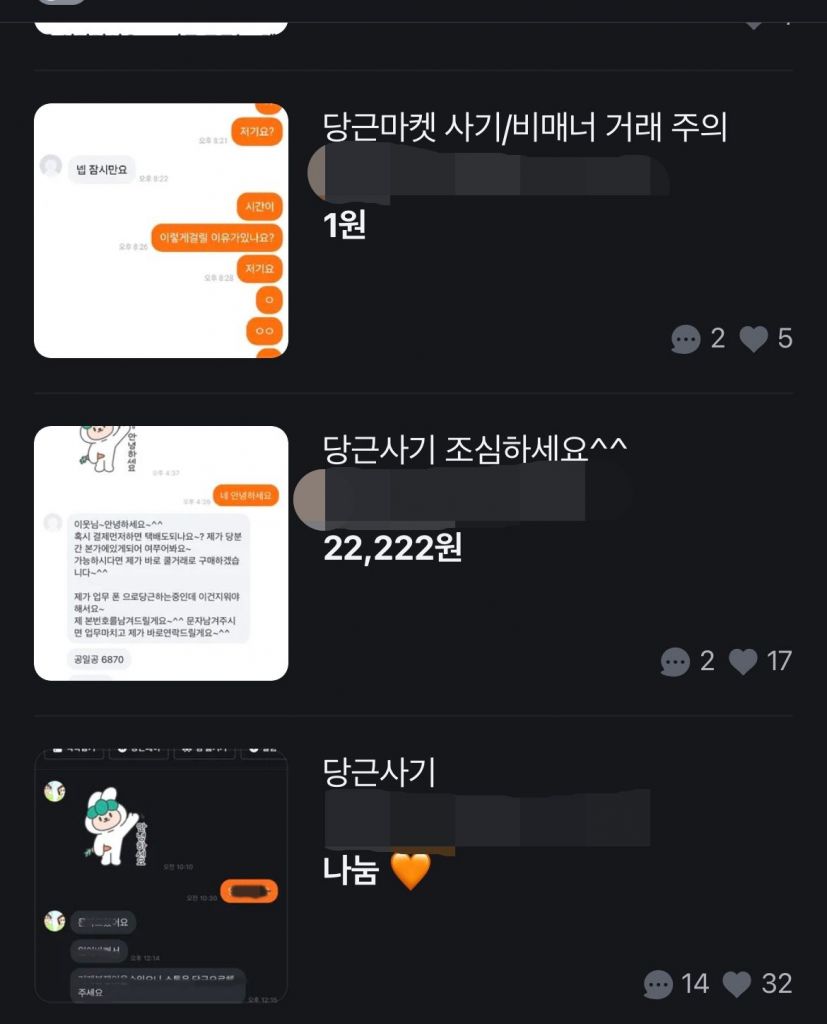Open the '당근사기 조심하세요^^' listing
Image resolution: width=827 pixels, height=1024 pixels.
(475, 451)
